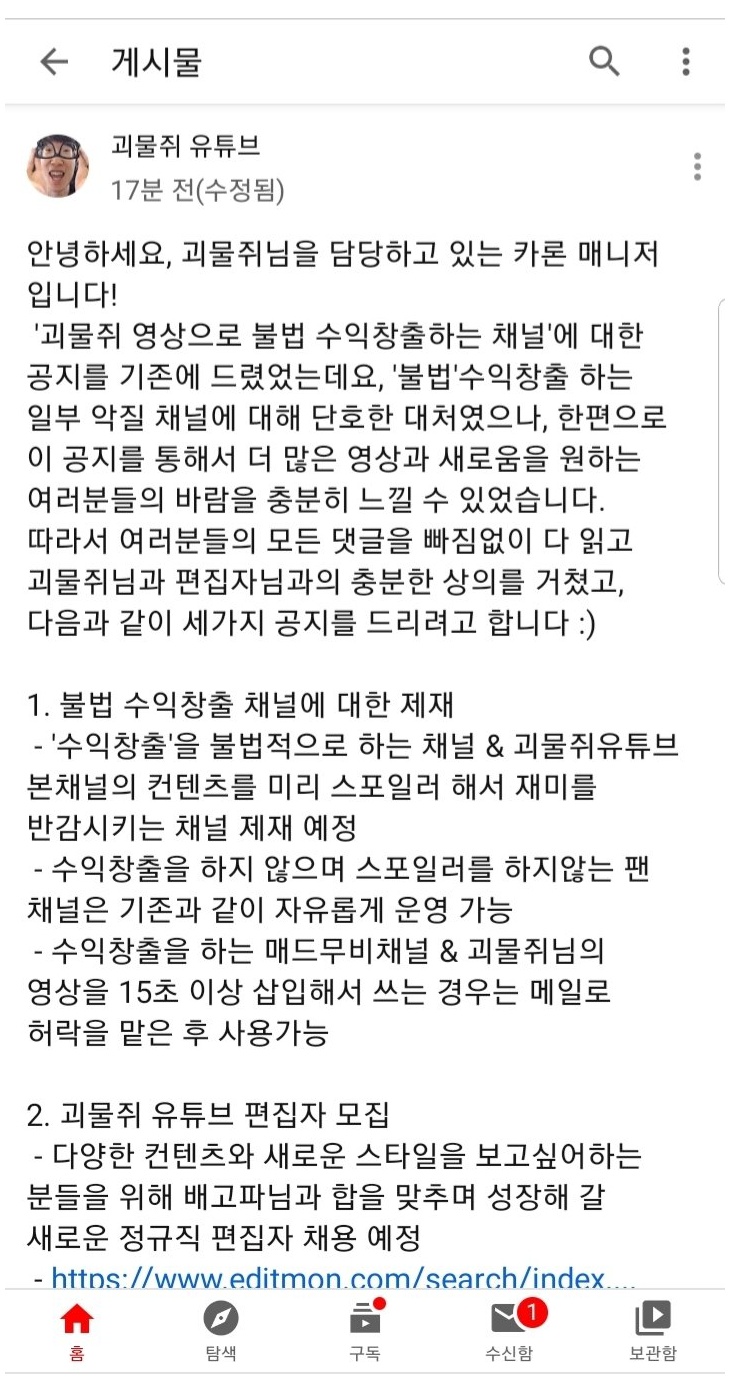
Task: Open the post's three-dot options menu
Action: click(697, 166)
